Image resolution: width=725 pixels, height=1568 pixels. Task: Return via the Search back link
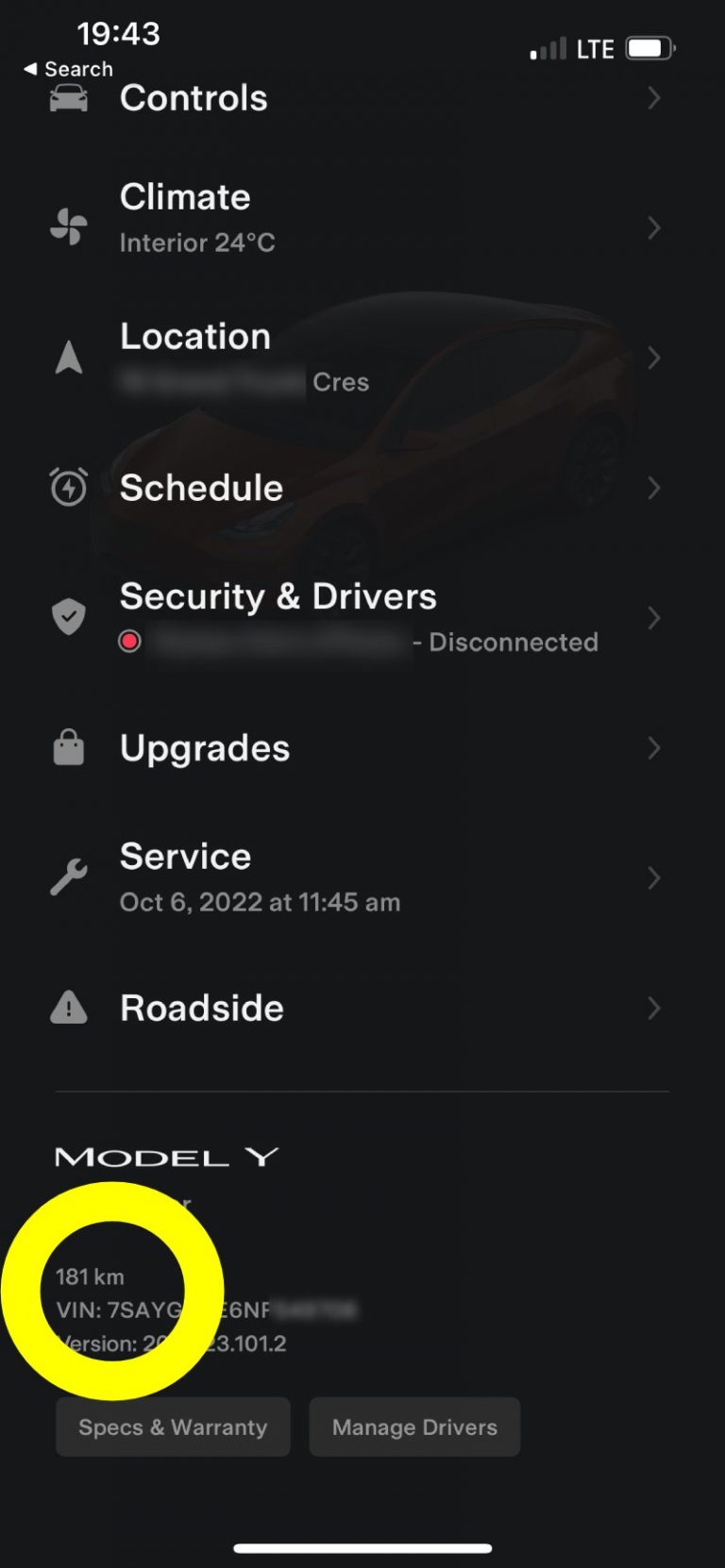point(69,68)
